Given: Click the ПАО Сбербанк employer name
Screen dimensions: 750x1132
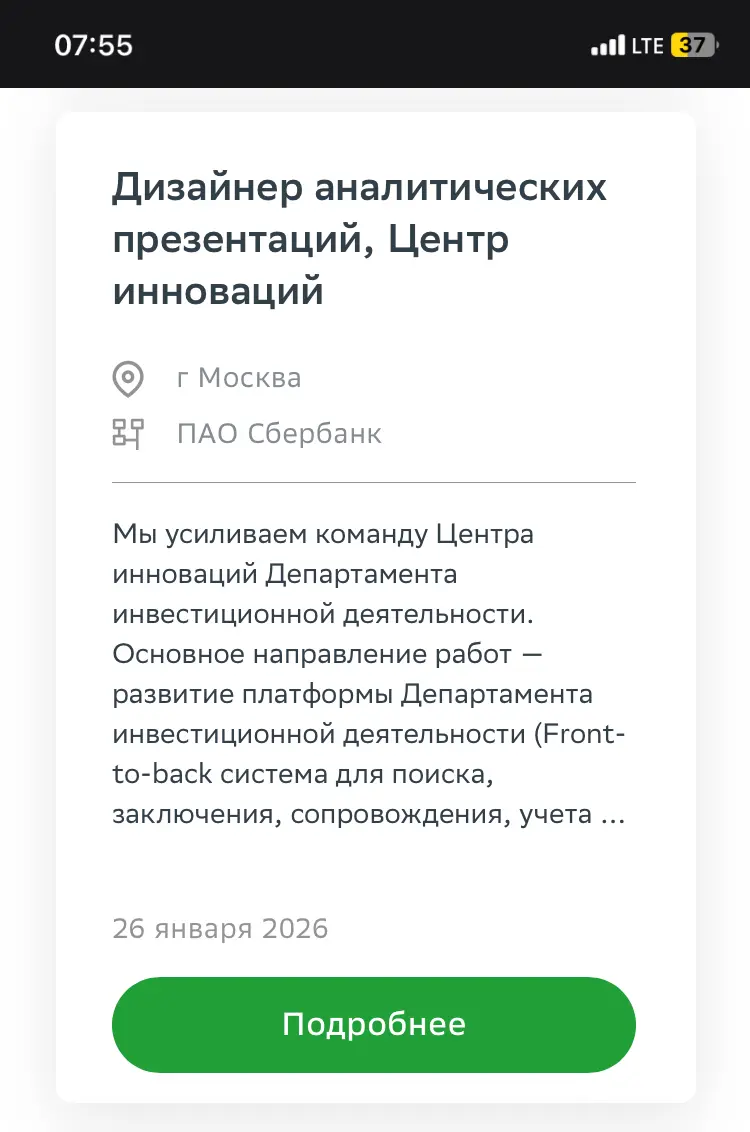Looking at the screenshot, I should coord(280,433).
